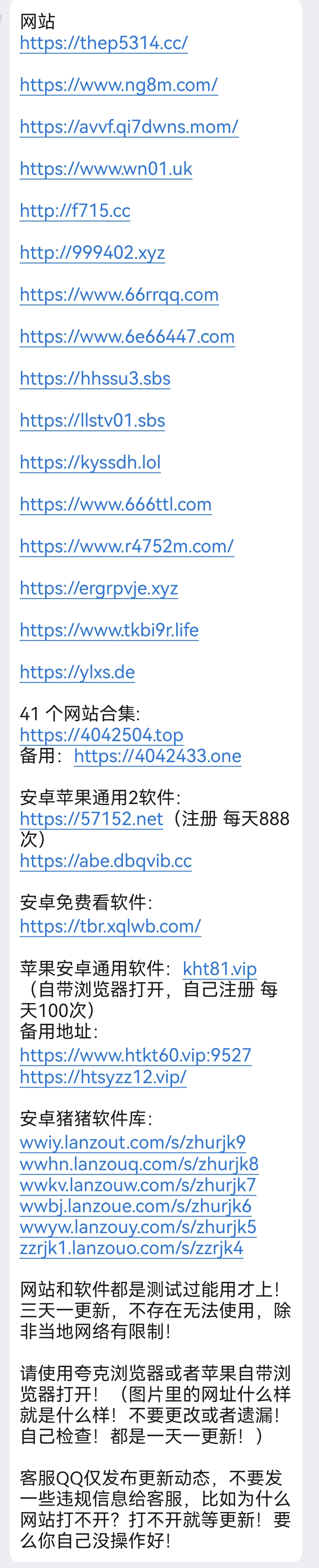Image resolution: width=319 pixels, height=1568 pixels.
Task: Follow the kyssdh.lol link
Action: (90, 462)
